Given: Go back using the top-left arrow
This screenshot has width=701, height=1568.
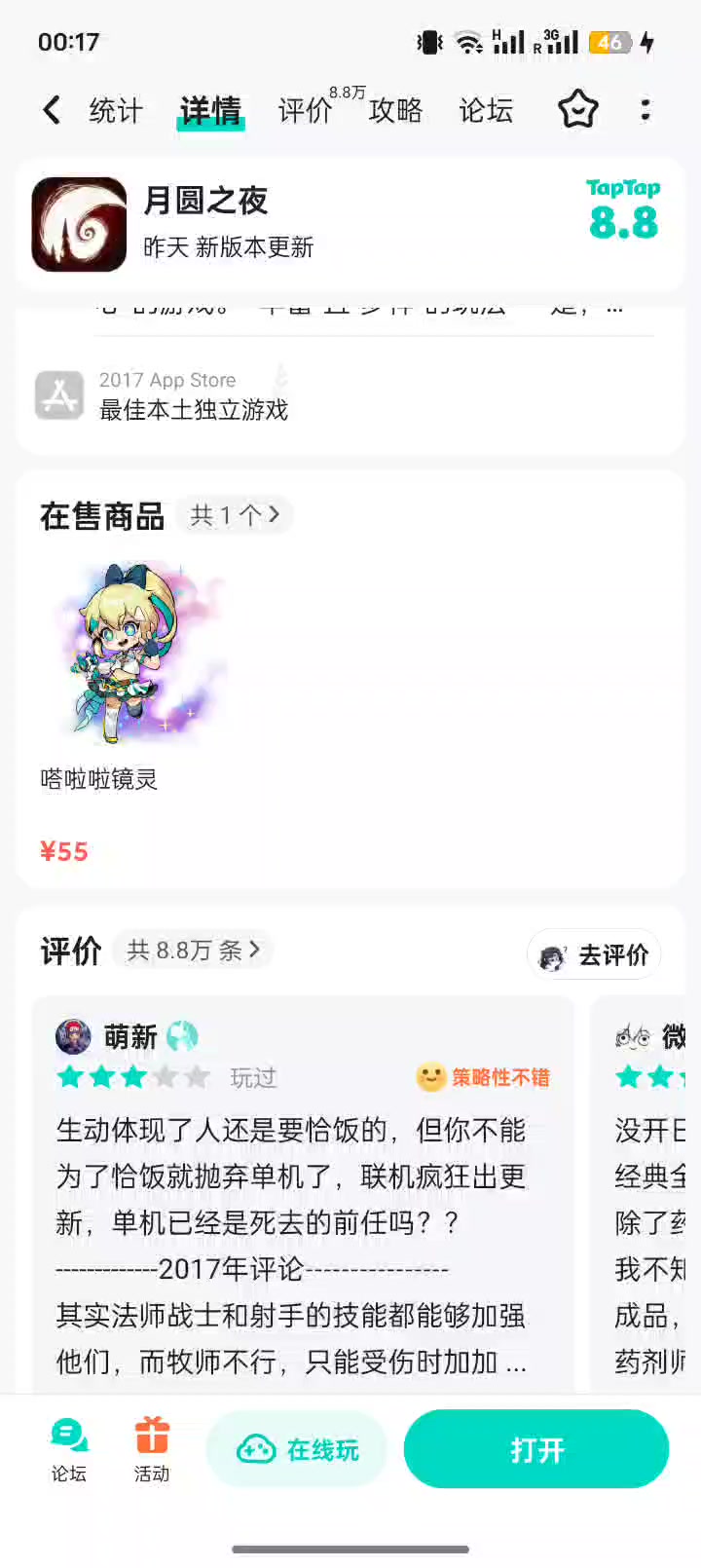Looking at the screenshot, I should (x=52, y=110).
